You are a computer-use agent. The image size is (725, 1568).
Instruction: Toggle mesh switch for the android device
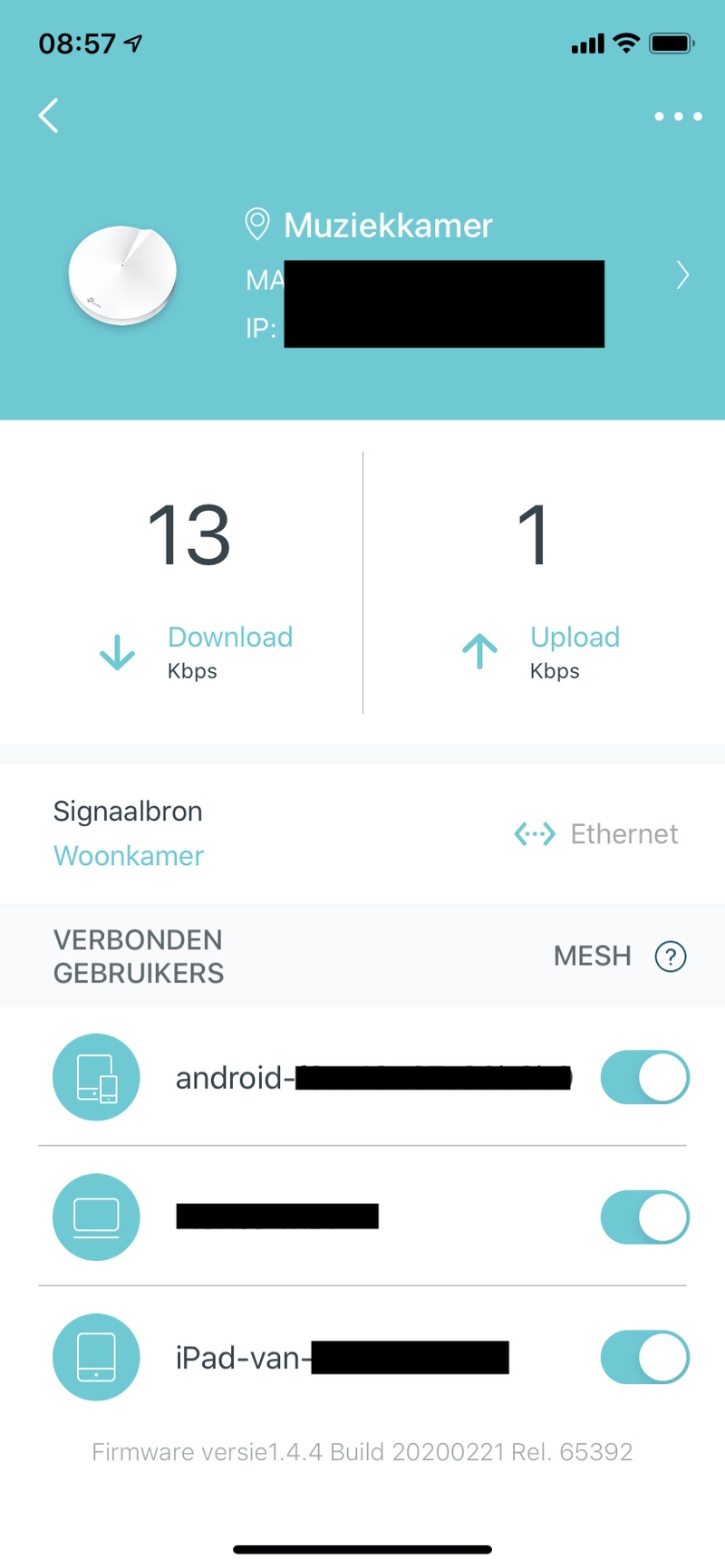click(x=644, y=1077)
